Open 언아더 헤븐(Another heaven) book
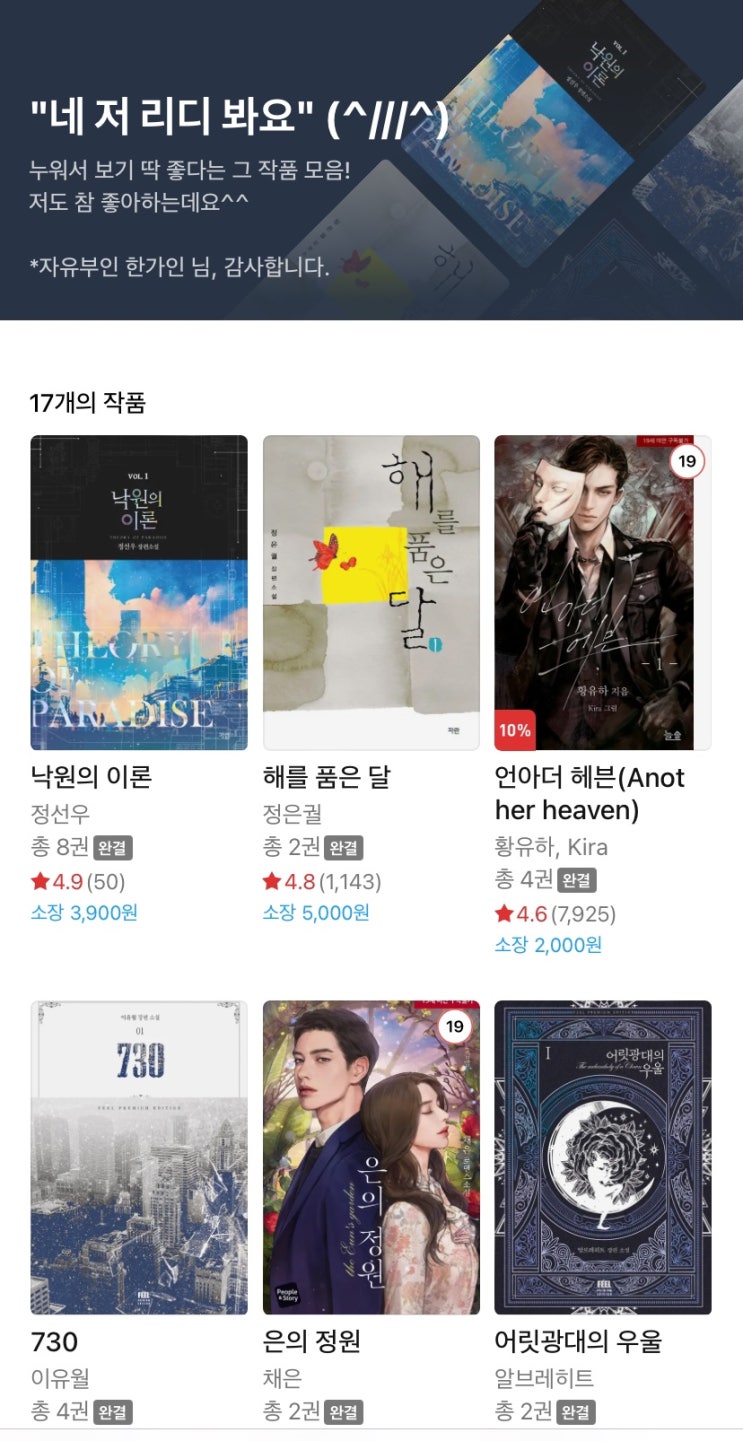743x1441 pixels. click(602, 592)
